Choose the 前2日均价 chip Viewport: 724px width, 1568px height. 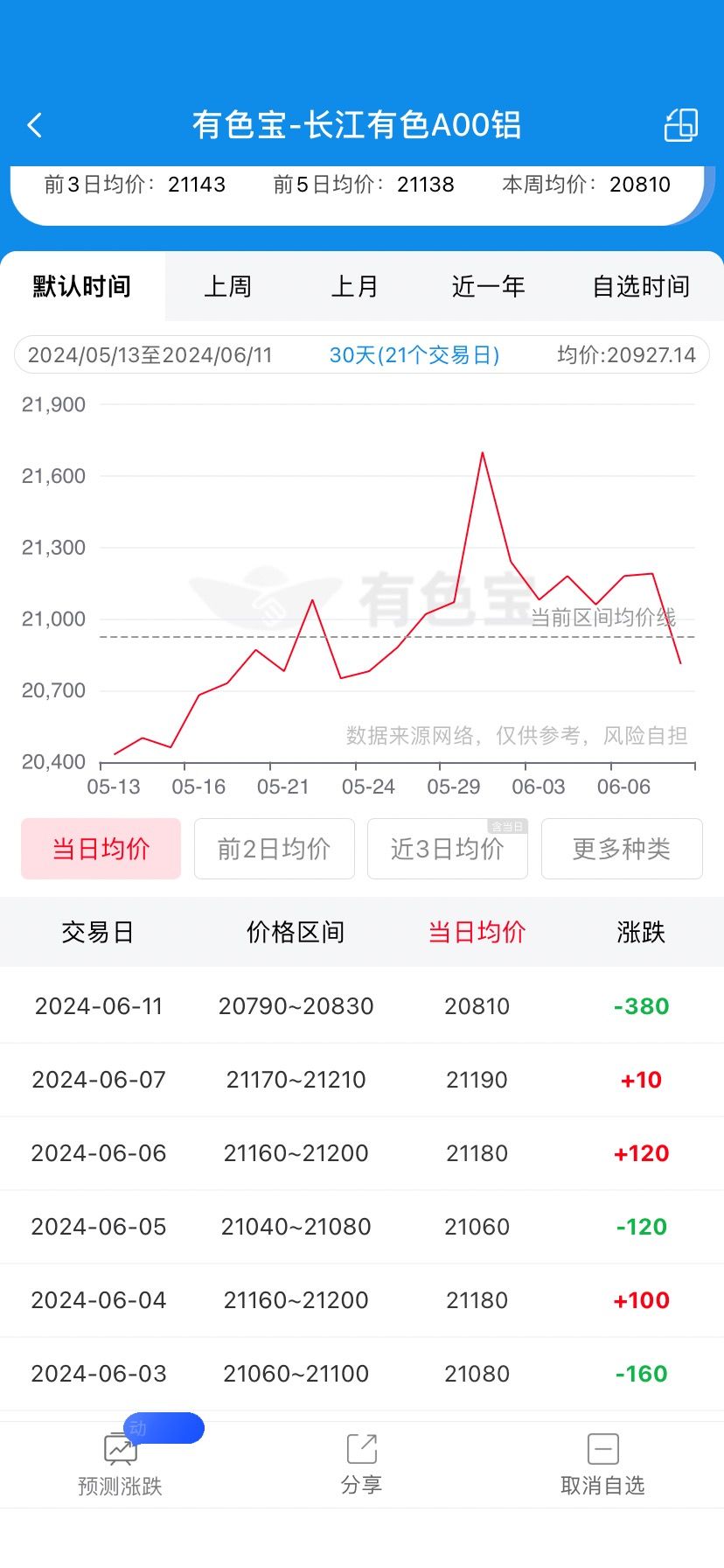274,849
